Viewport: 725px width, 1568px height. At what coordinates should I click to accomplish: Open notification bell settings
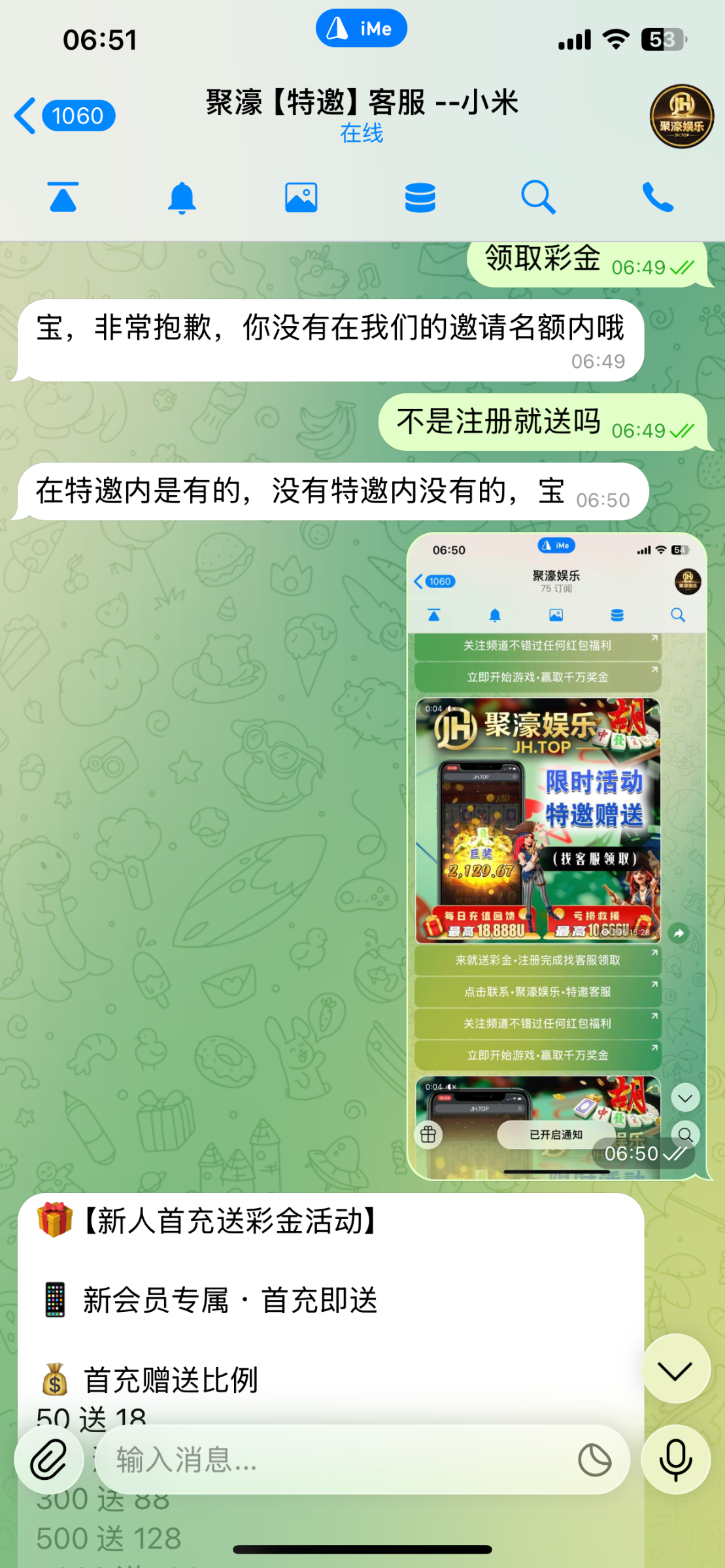pos(182,197)
